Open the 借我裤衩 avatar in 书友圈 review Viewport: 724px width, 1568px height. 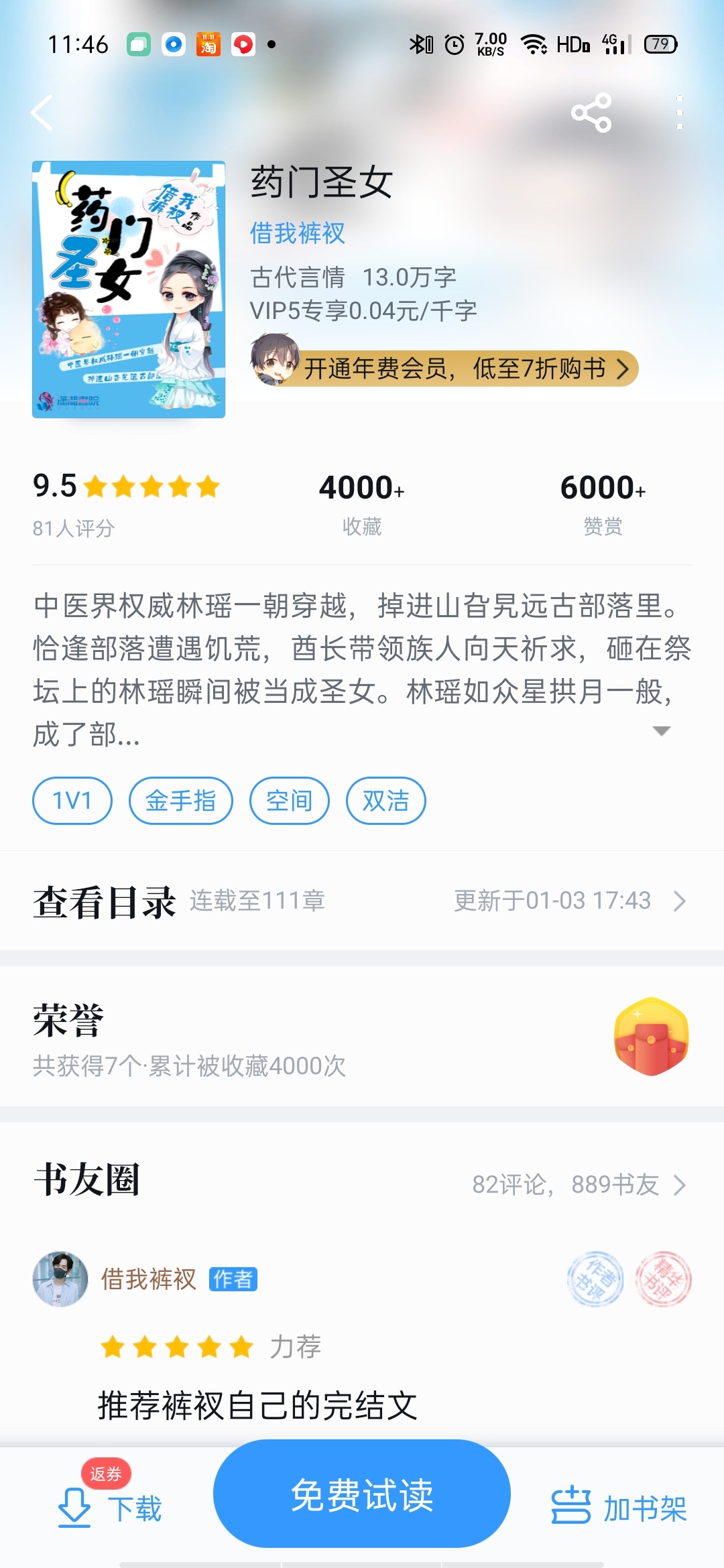(x=60, y=1279)
